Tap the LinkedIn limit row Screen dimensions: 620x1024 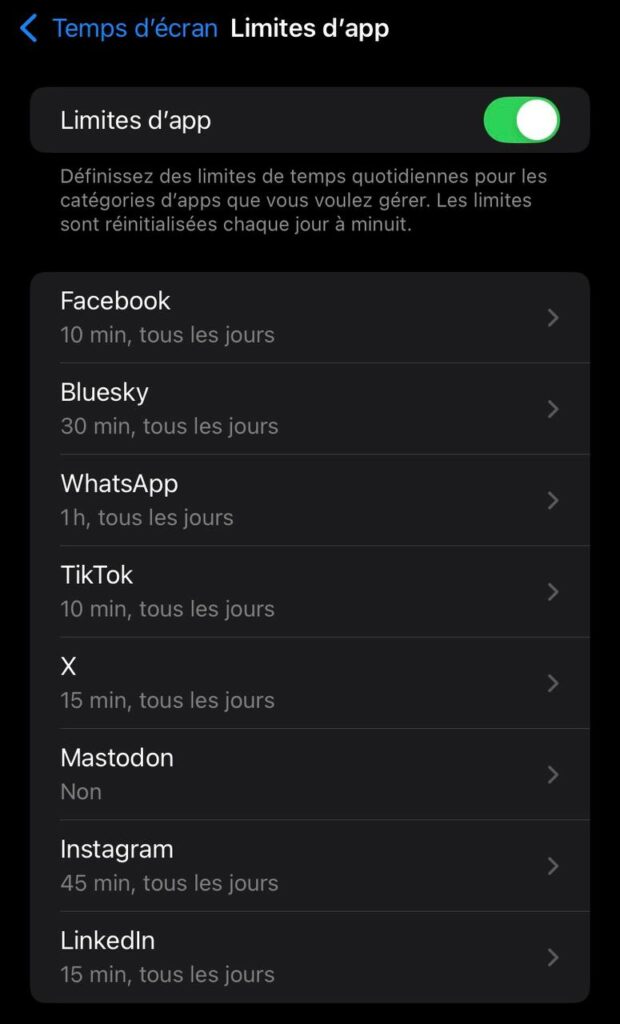[x=310, y=957]
